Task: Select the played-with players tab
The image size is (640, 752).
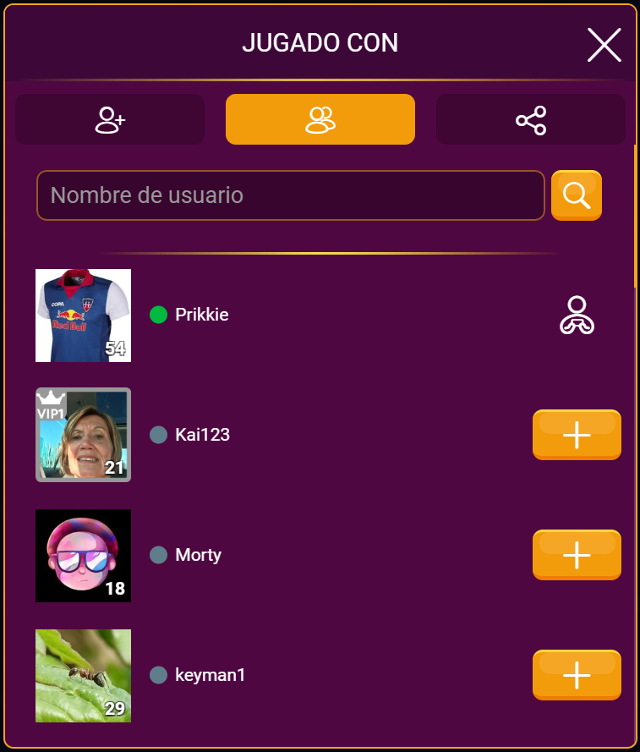Action: 320,120
